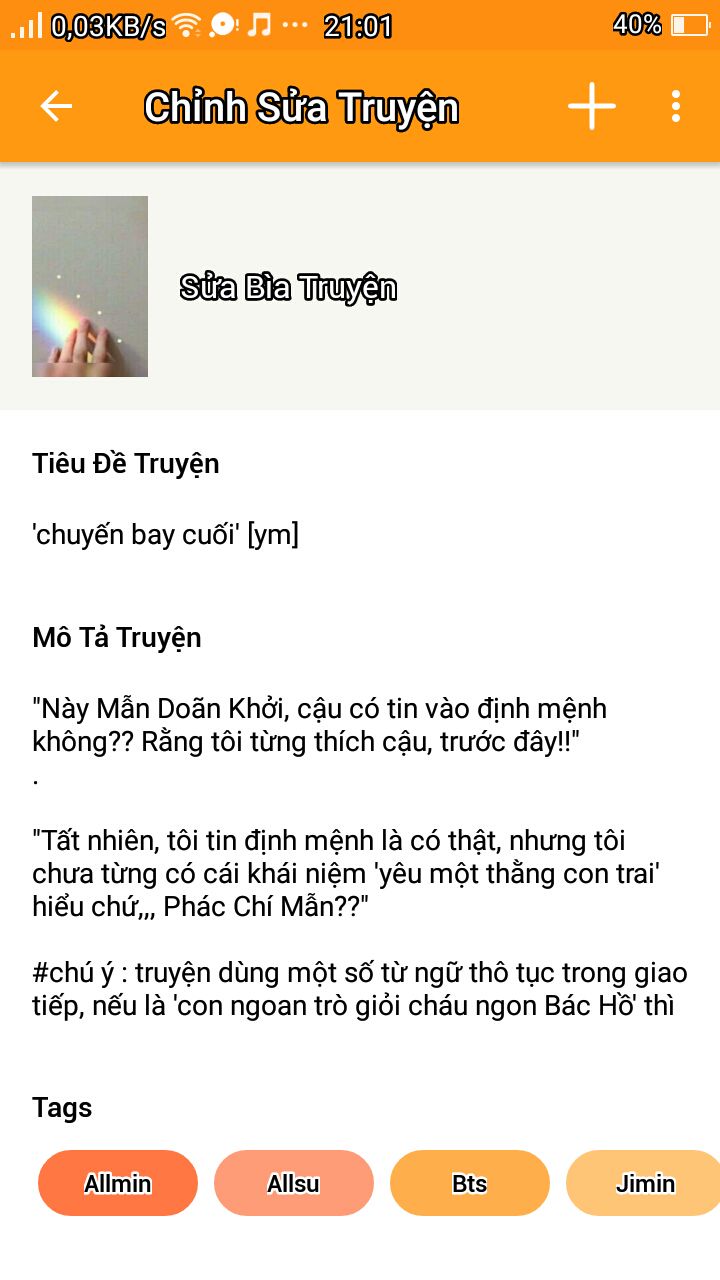Image resolution: width=720 pixels, height=1280 pixels.
Task: Go back using the arrow icon
Action: [x=56, y=106]
